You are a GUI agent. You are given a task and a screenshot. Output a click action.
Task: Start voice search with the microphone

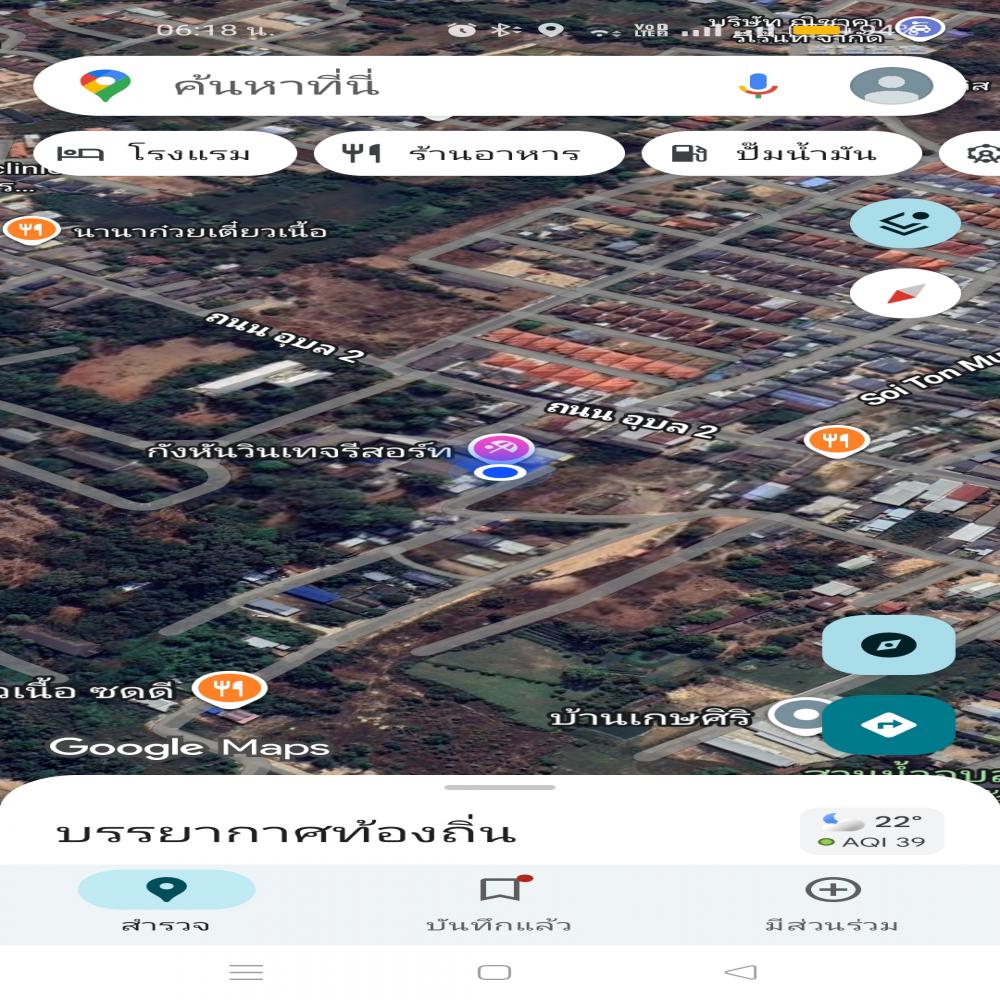pyautogui.click(x=758, y=86)
